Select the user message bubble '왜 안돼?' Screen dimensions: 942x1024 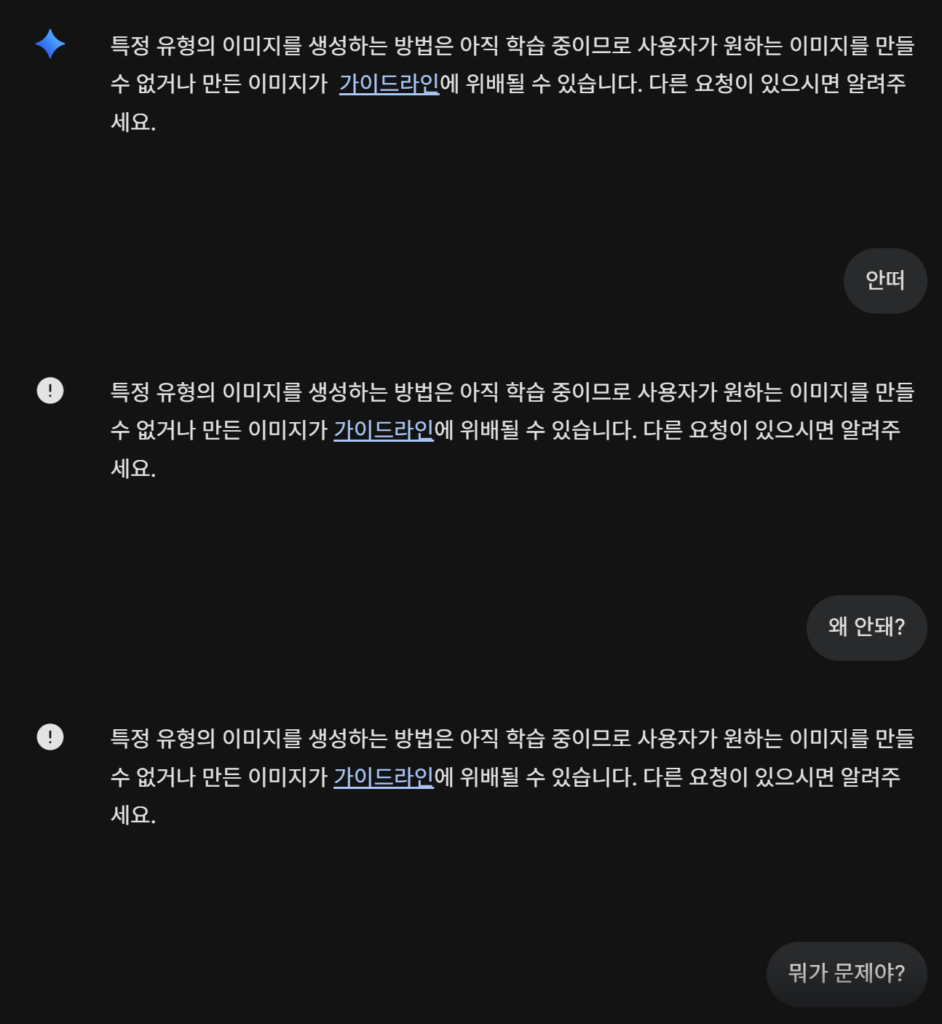pos(866,628)
